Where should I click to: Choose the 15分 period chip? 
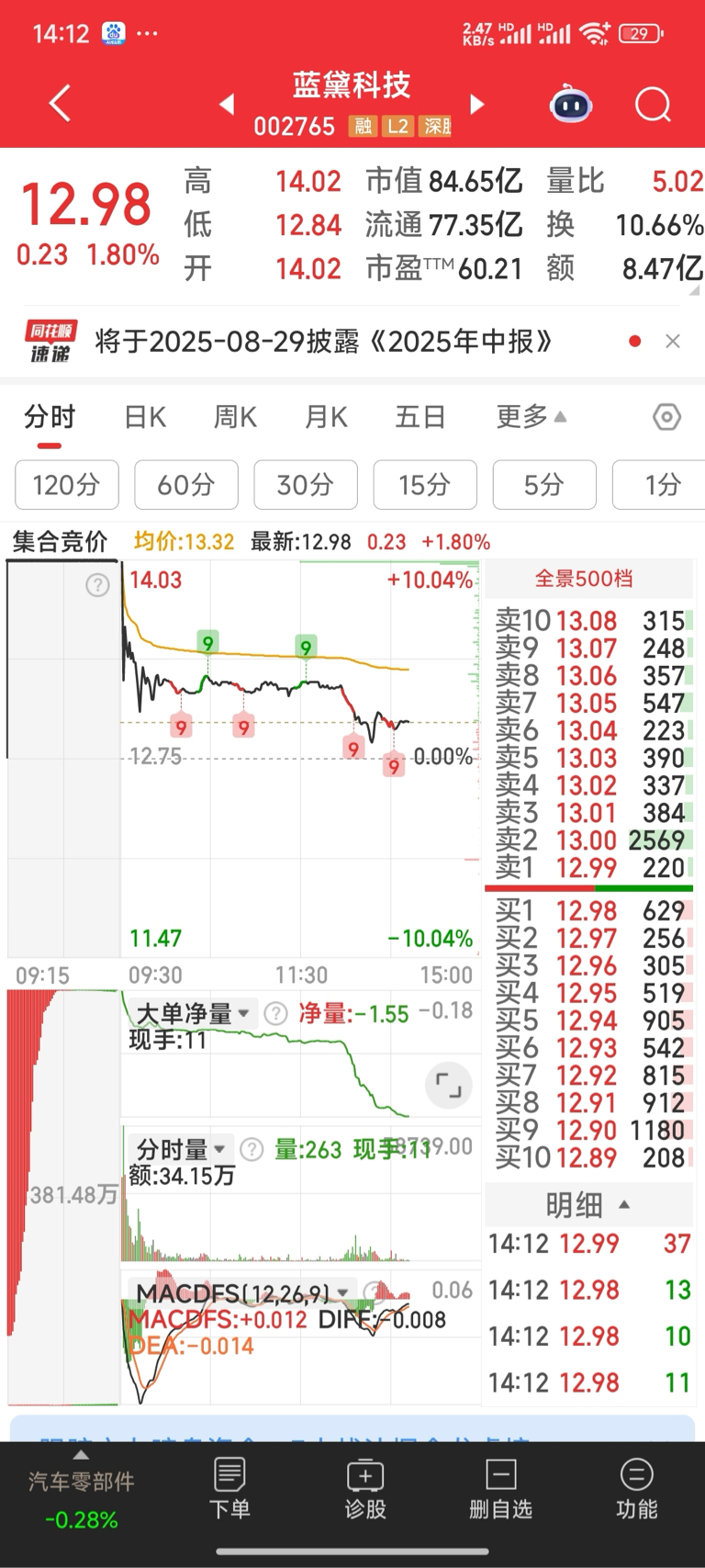pos(425,485)
